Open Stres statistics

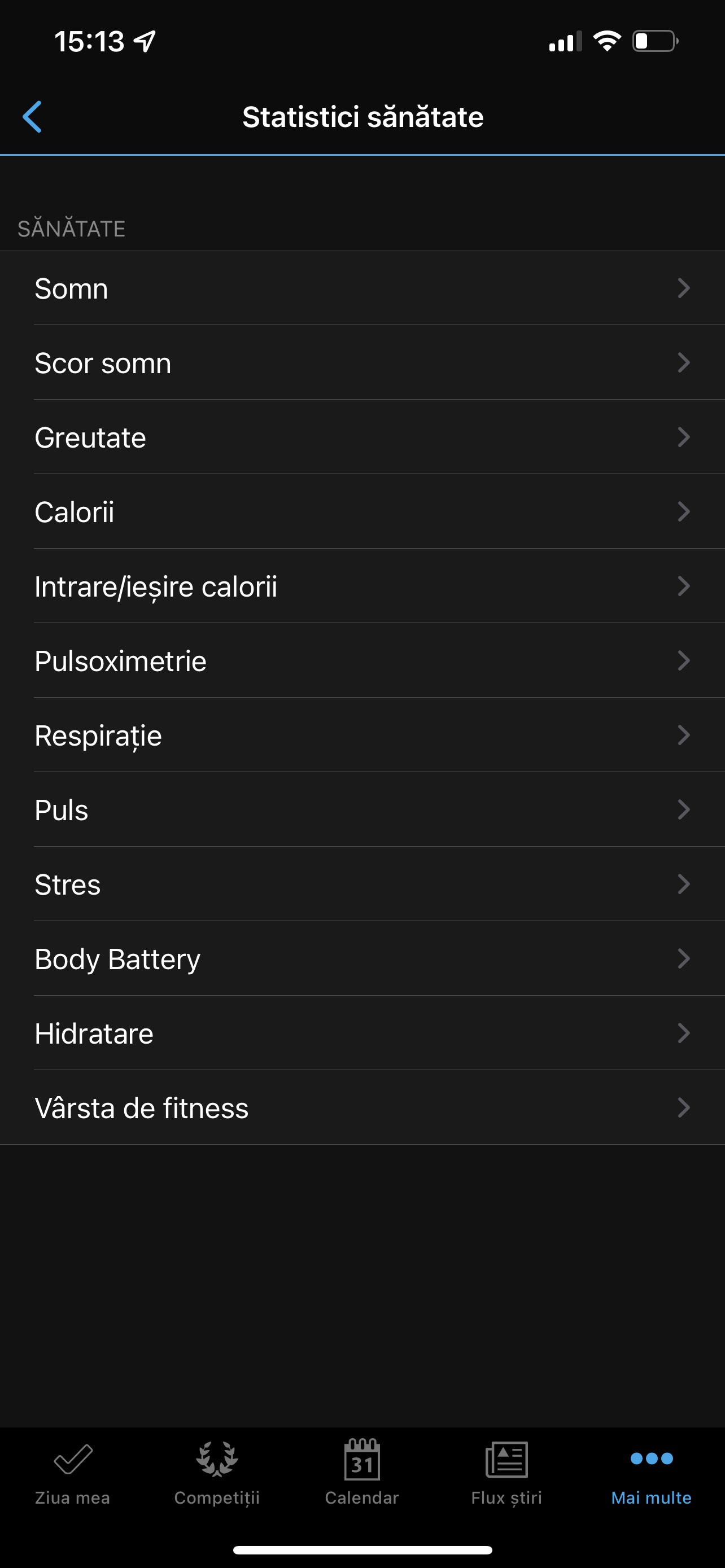coord(362,884)
